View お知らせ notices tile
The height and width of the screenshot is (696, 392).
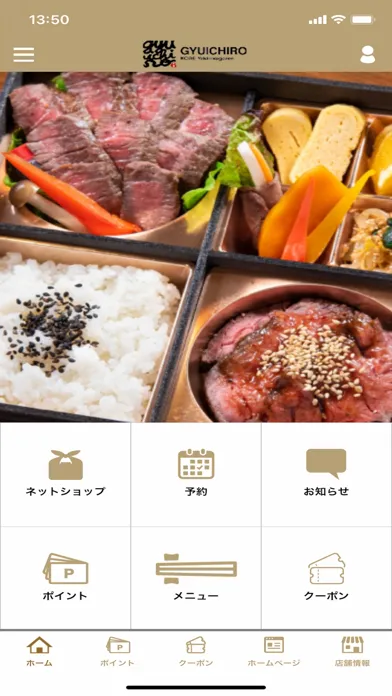(x=327, y=475)
